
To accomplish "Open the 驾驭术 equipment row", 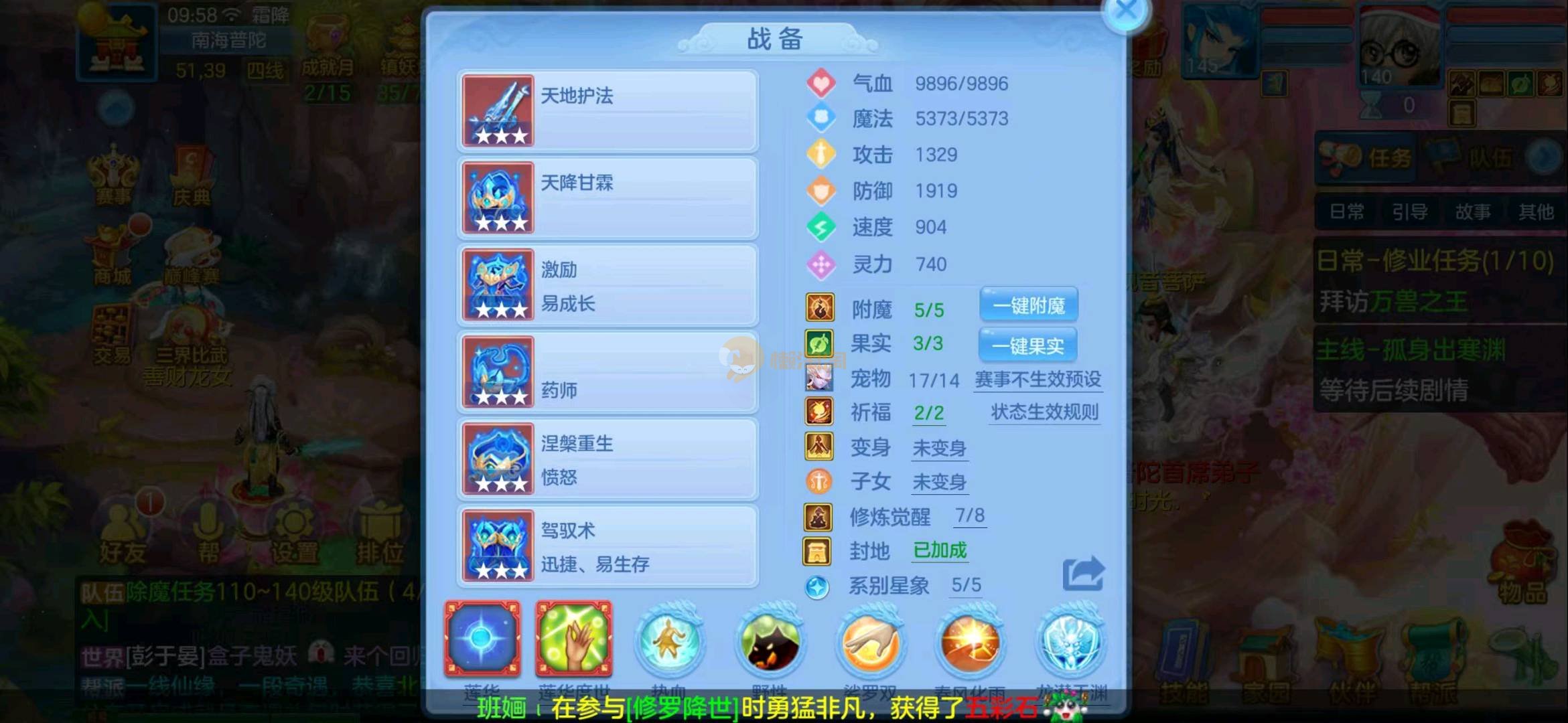I will [608, 546].
